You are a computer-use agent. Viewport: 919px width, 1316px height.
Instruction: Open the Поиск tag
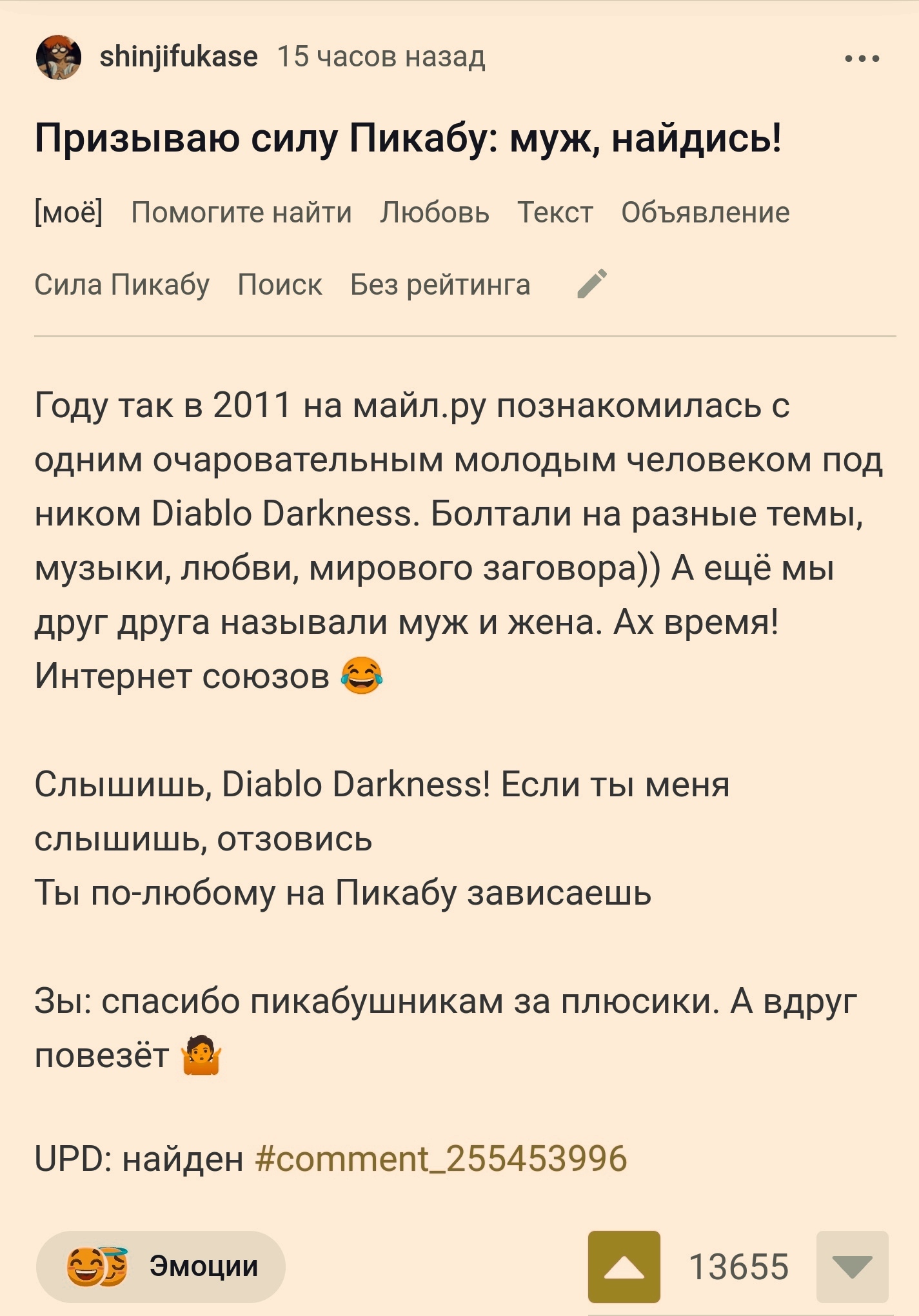(279, 284)
